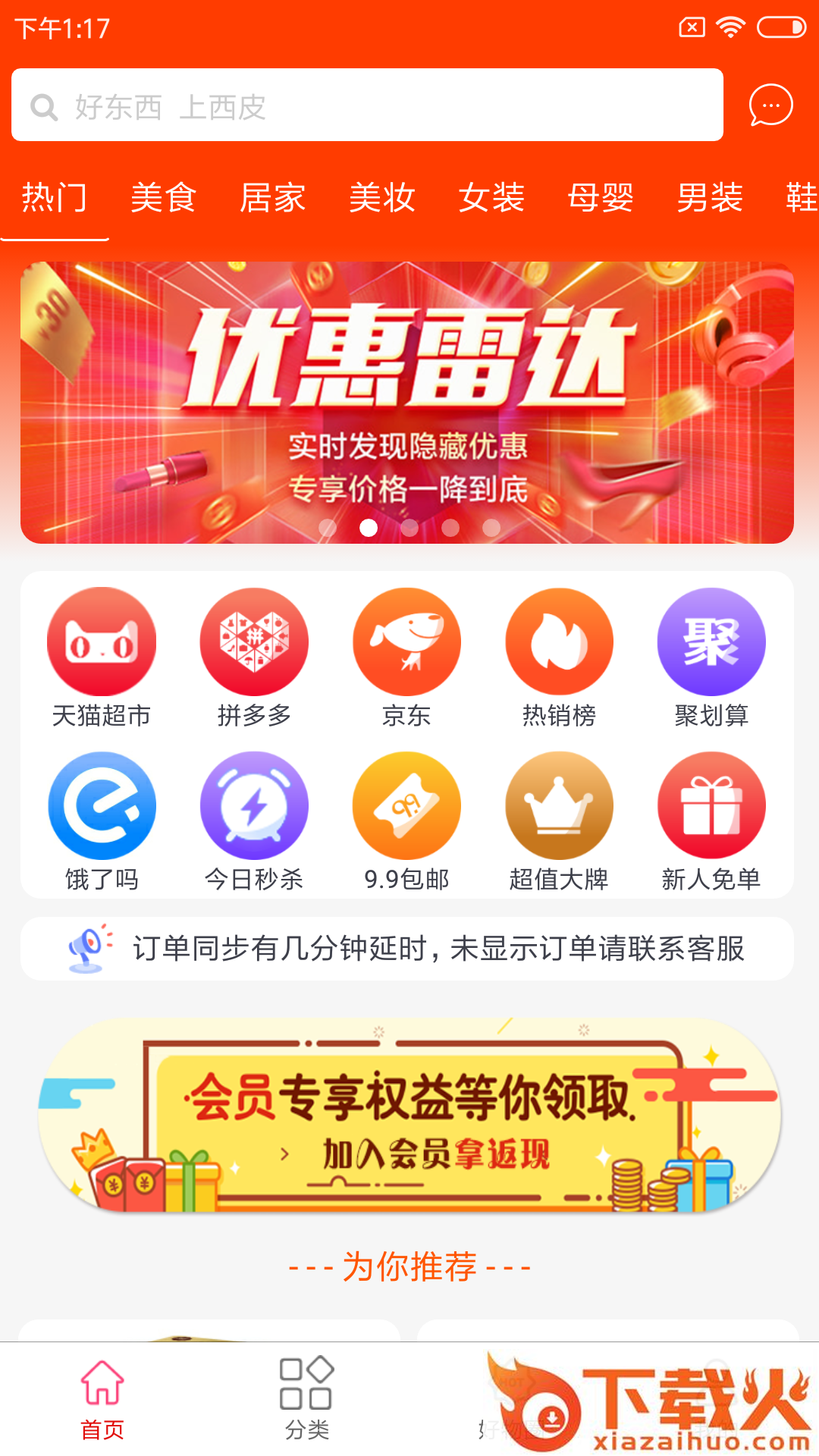View the 热销榜 ranking
Image resolution: width=819 pixels, height=1456 pixels.
click(559, 656)
